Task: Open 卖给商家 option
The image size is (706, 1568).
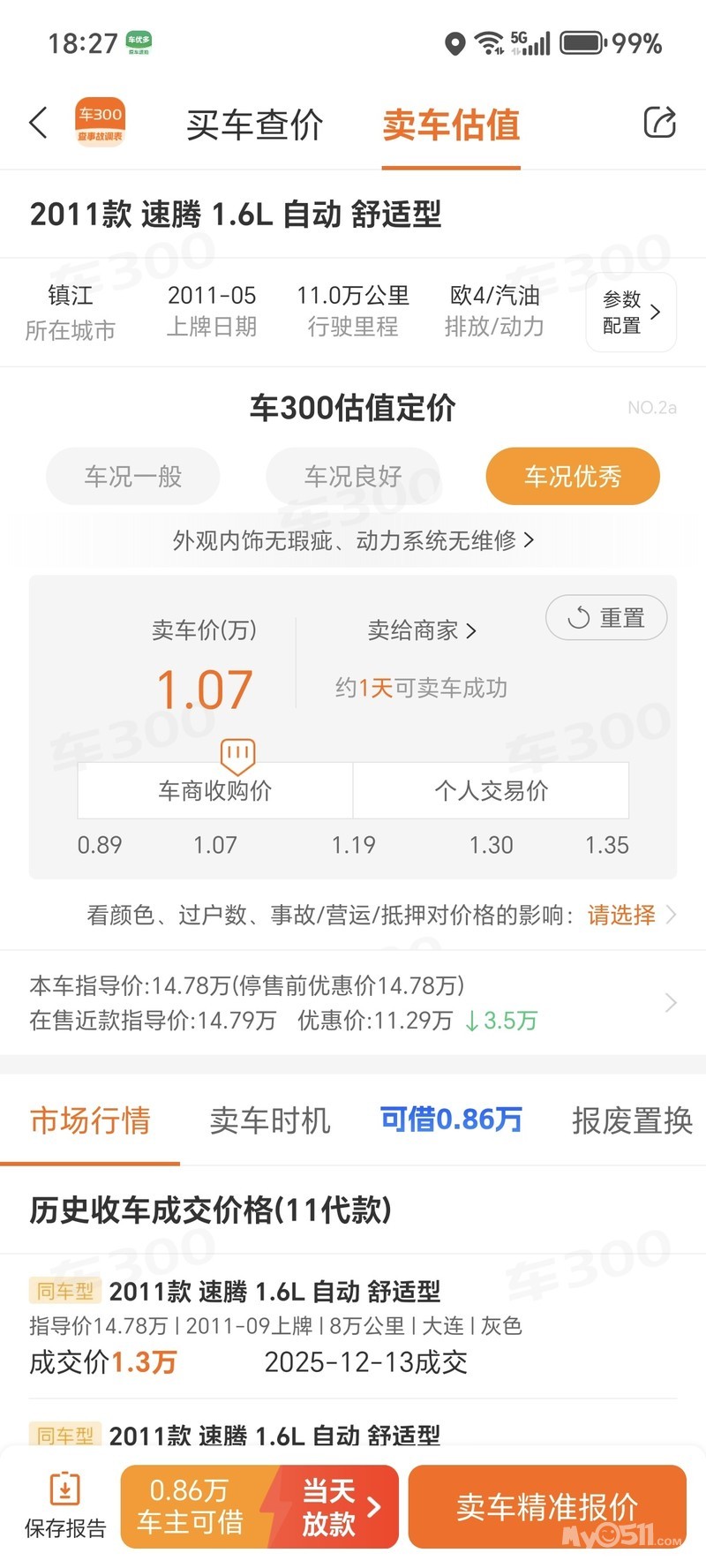Action: [x=422, y=630]
